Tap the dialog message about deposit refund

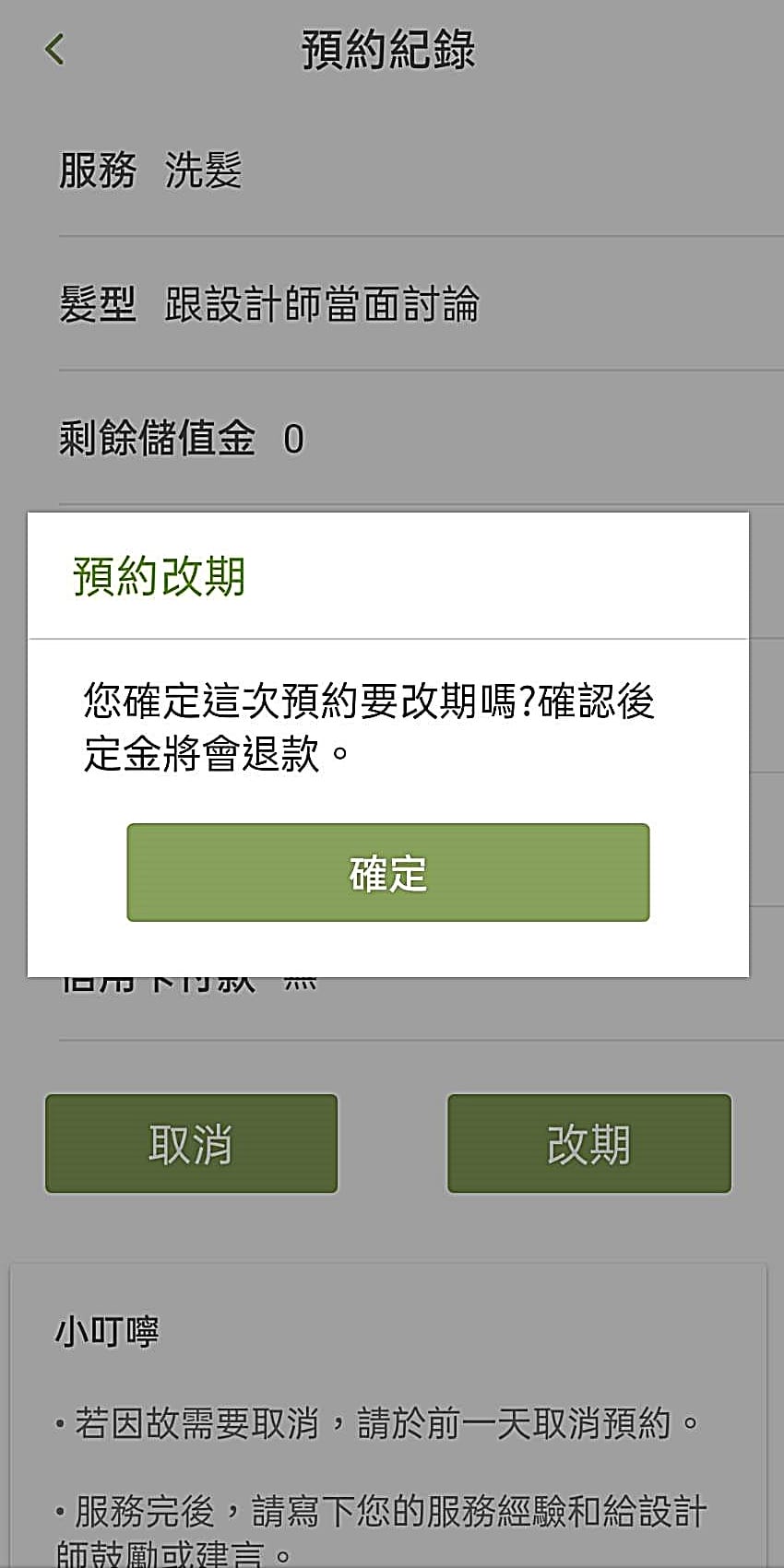pyautogui.click(x=369, y=724)
